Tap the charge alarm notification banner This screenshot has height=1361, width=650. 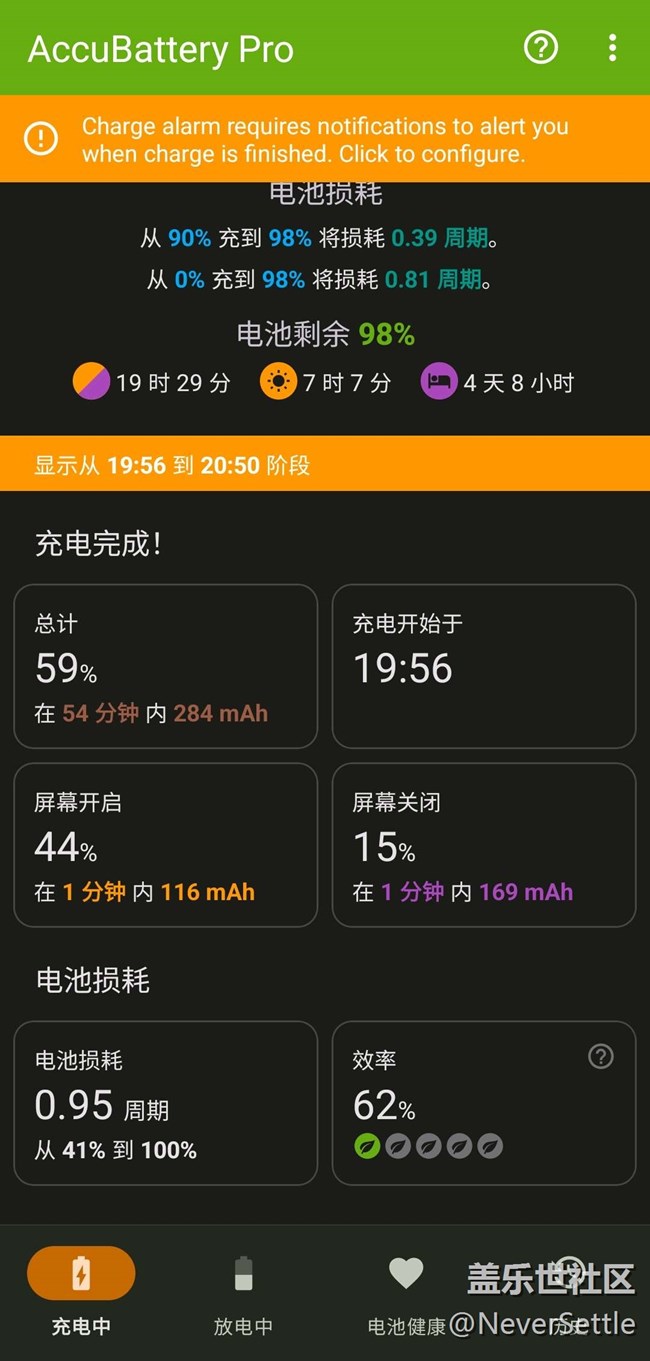[x=325, y=139]
